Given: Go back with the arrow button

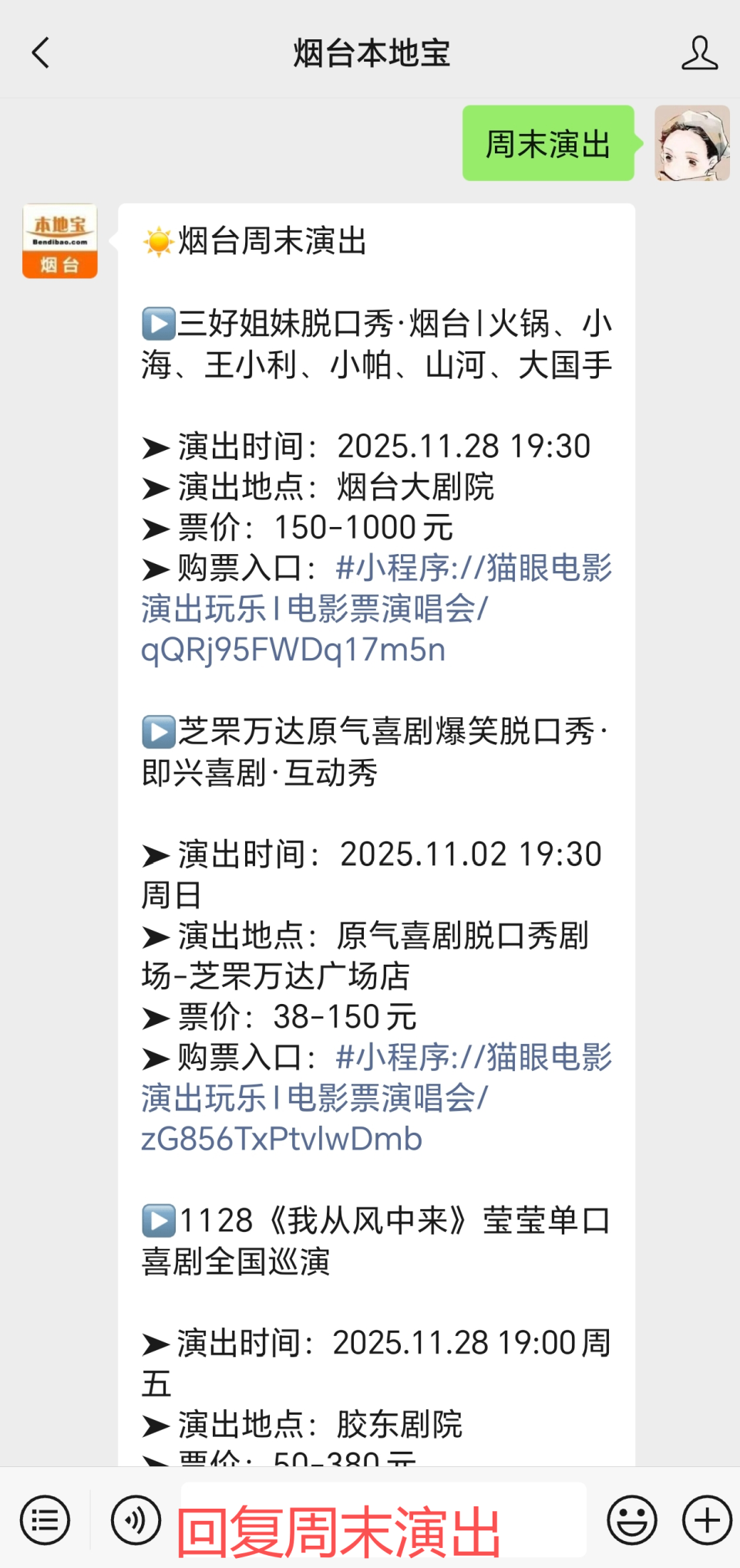Looking at the screenshot, I should (x=40, y=53).
